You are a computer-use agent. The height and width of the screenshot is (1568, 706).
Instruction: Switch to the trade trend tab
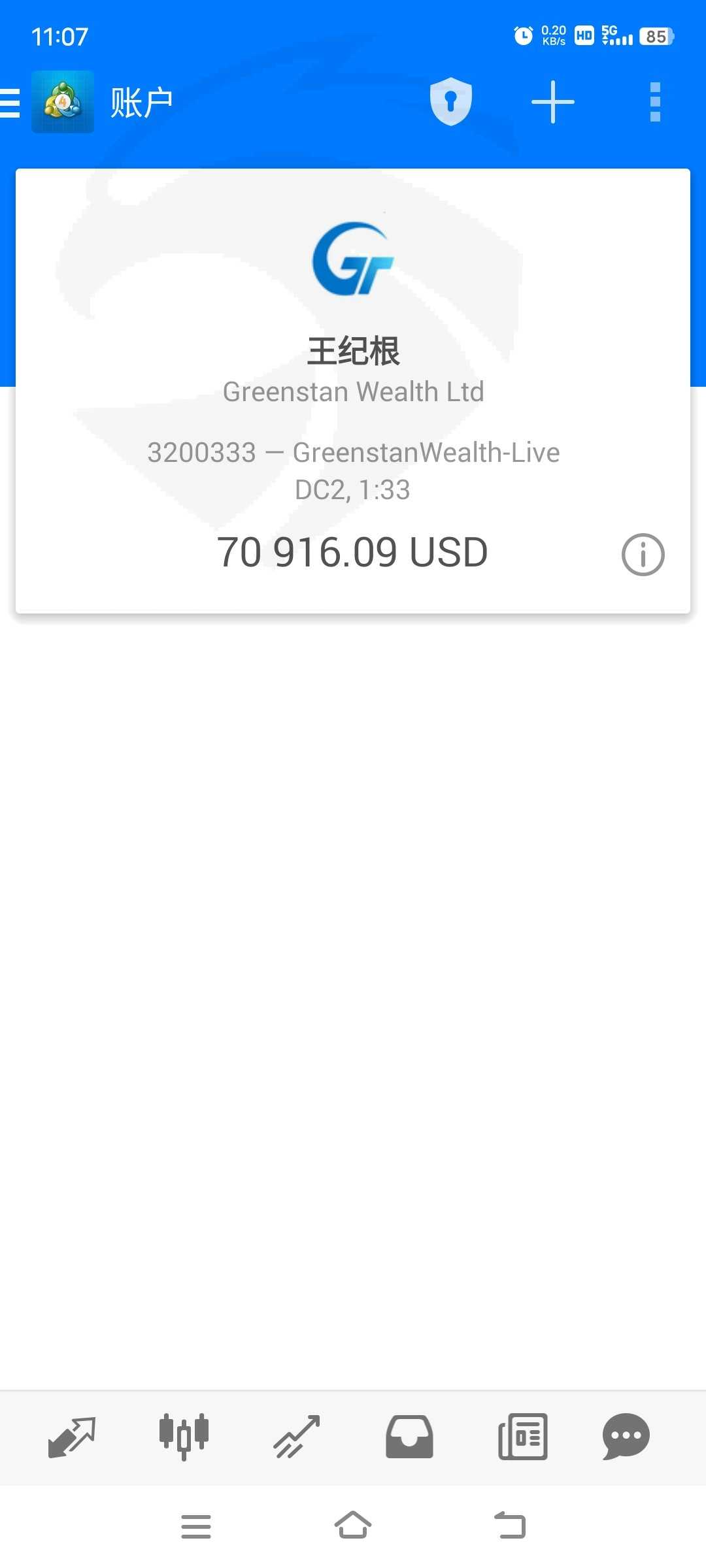tap(296, 1437)
